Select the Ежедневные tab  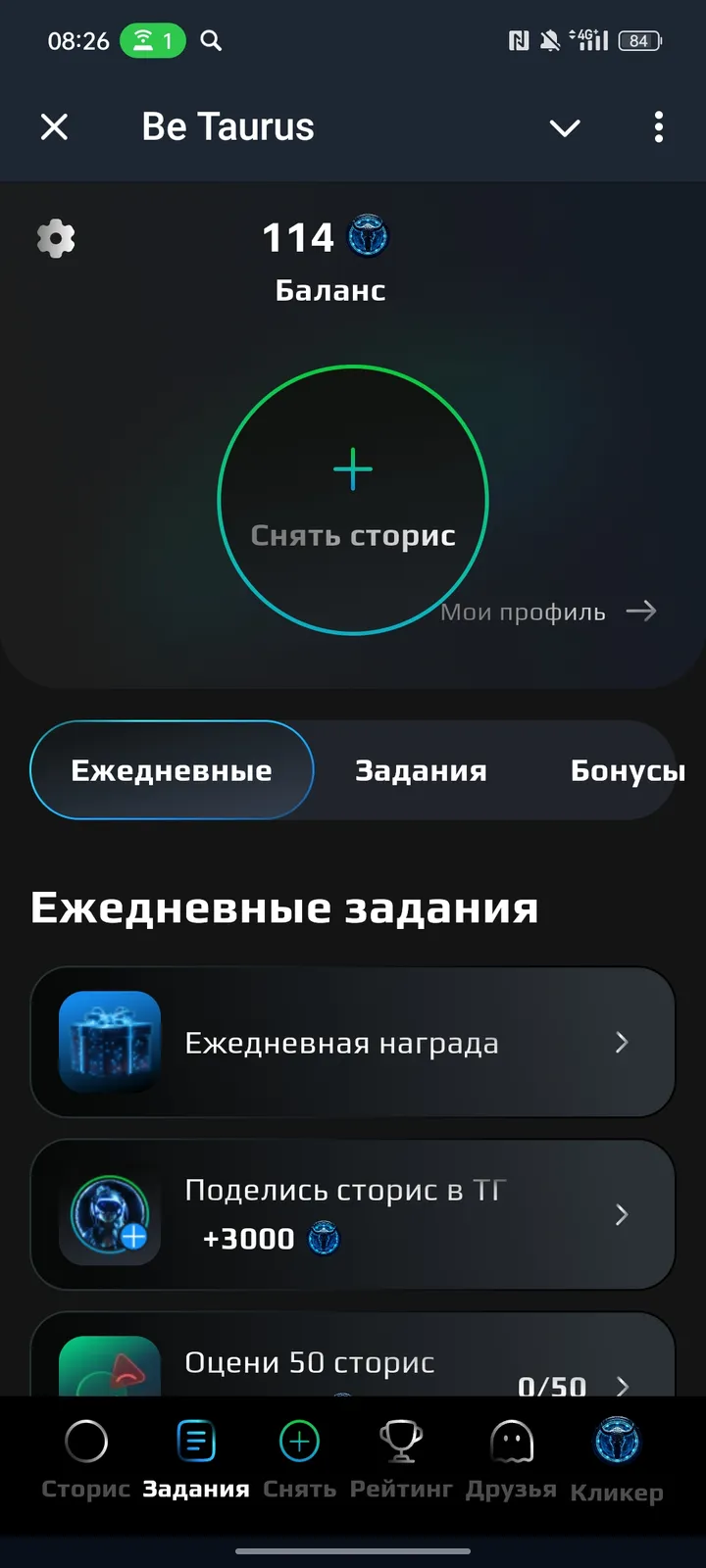click(172, 770)
